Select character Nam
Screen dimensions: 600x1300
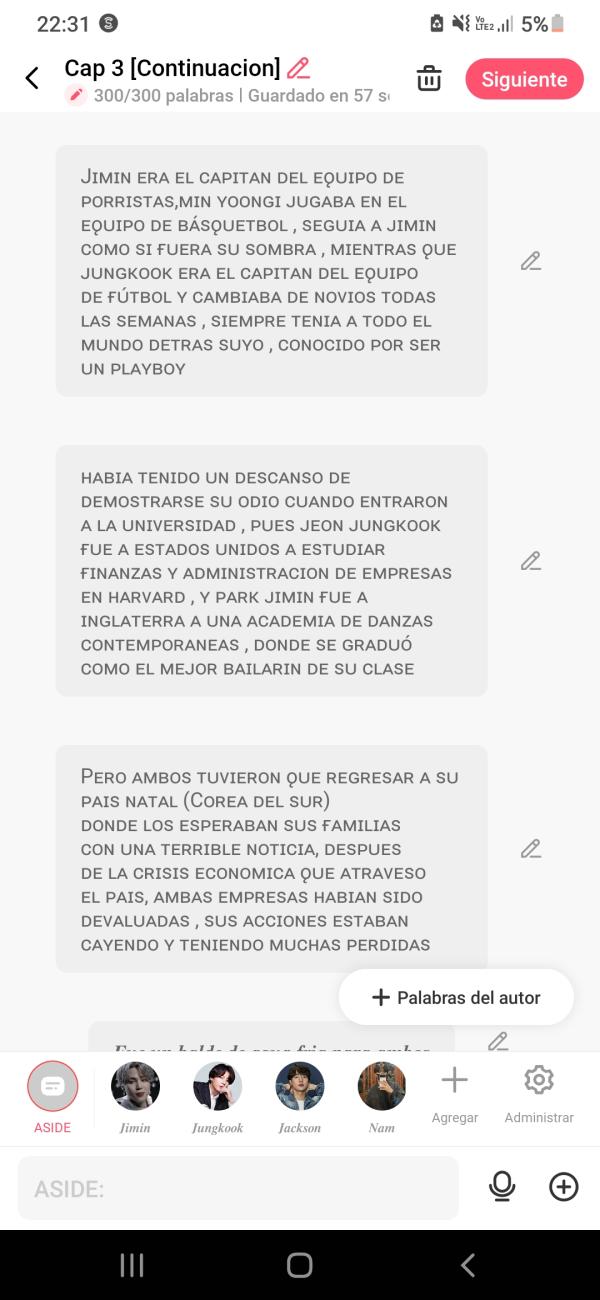pos(381,1087)
